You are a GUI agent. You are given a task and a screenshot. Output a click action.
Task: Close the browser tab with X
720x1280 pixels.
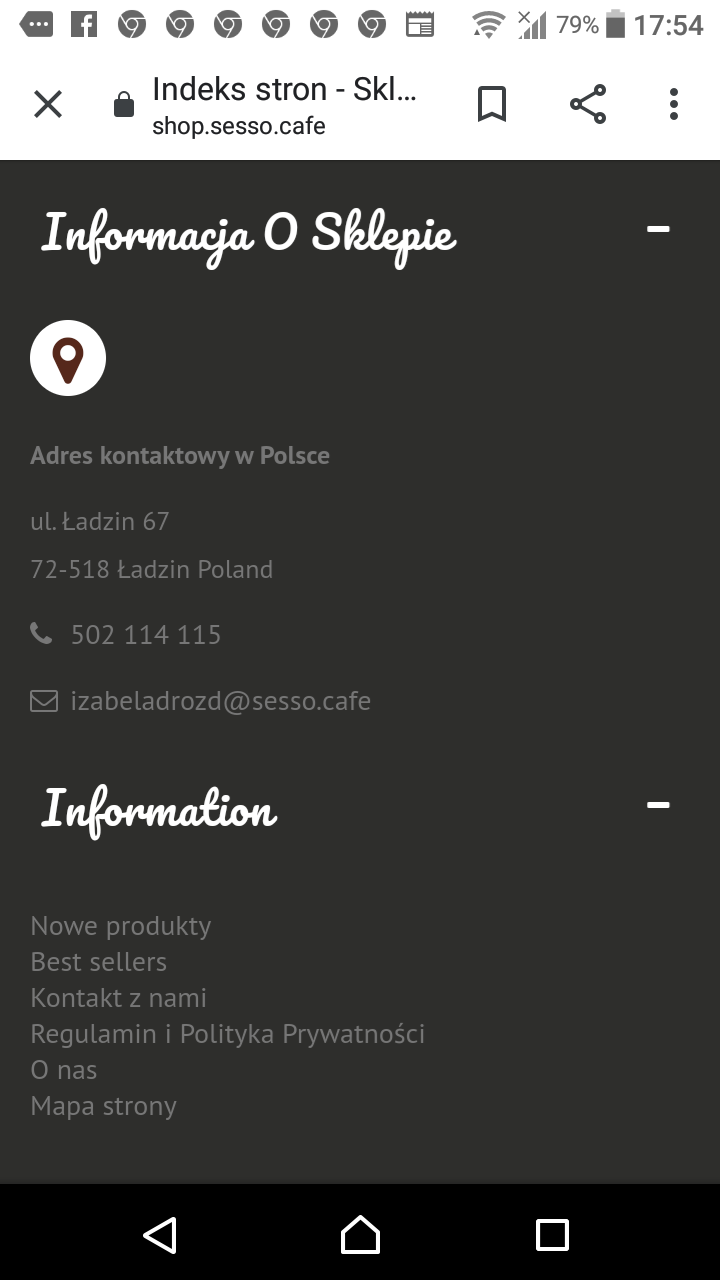pyautogui.click(x=48, y=104)
